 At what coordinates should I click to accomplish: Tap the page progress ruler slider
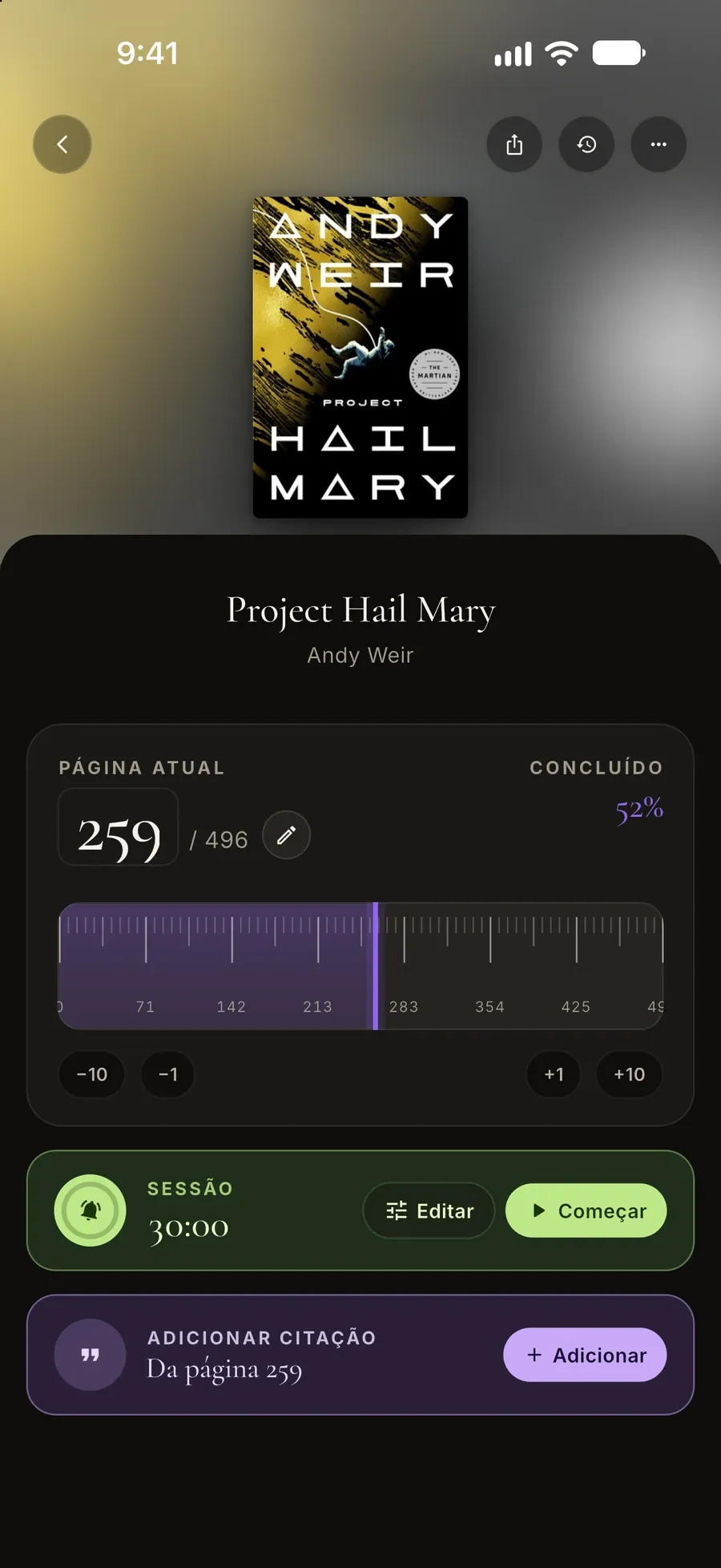(360, 966)
